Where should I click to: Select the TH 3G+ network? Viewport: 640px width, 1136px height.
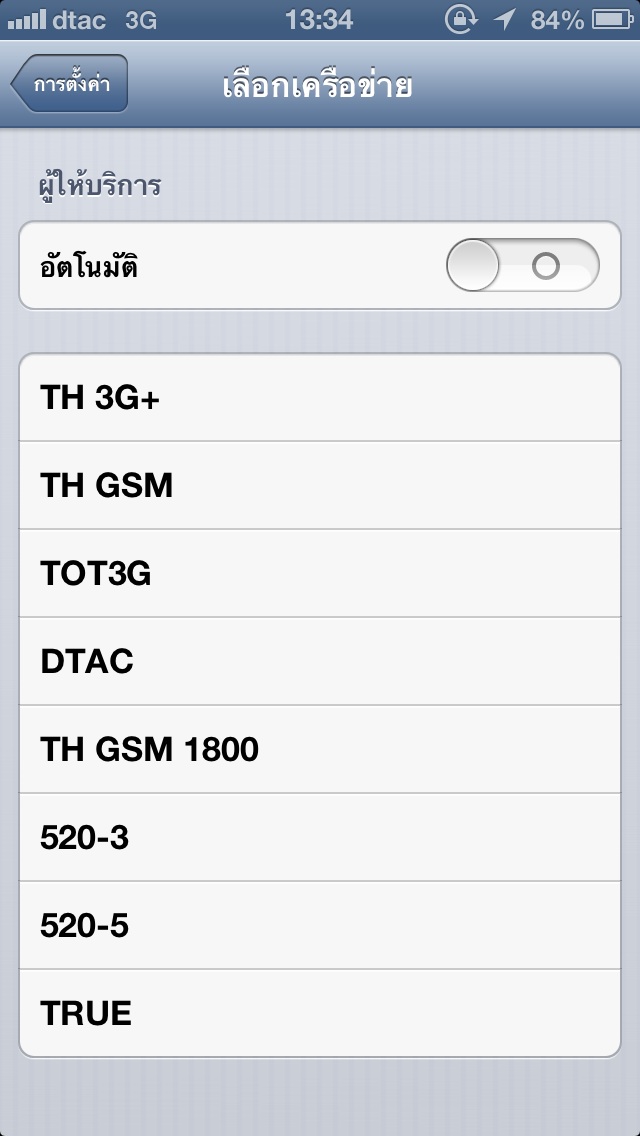click(320, 397)
